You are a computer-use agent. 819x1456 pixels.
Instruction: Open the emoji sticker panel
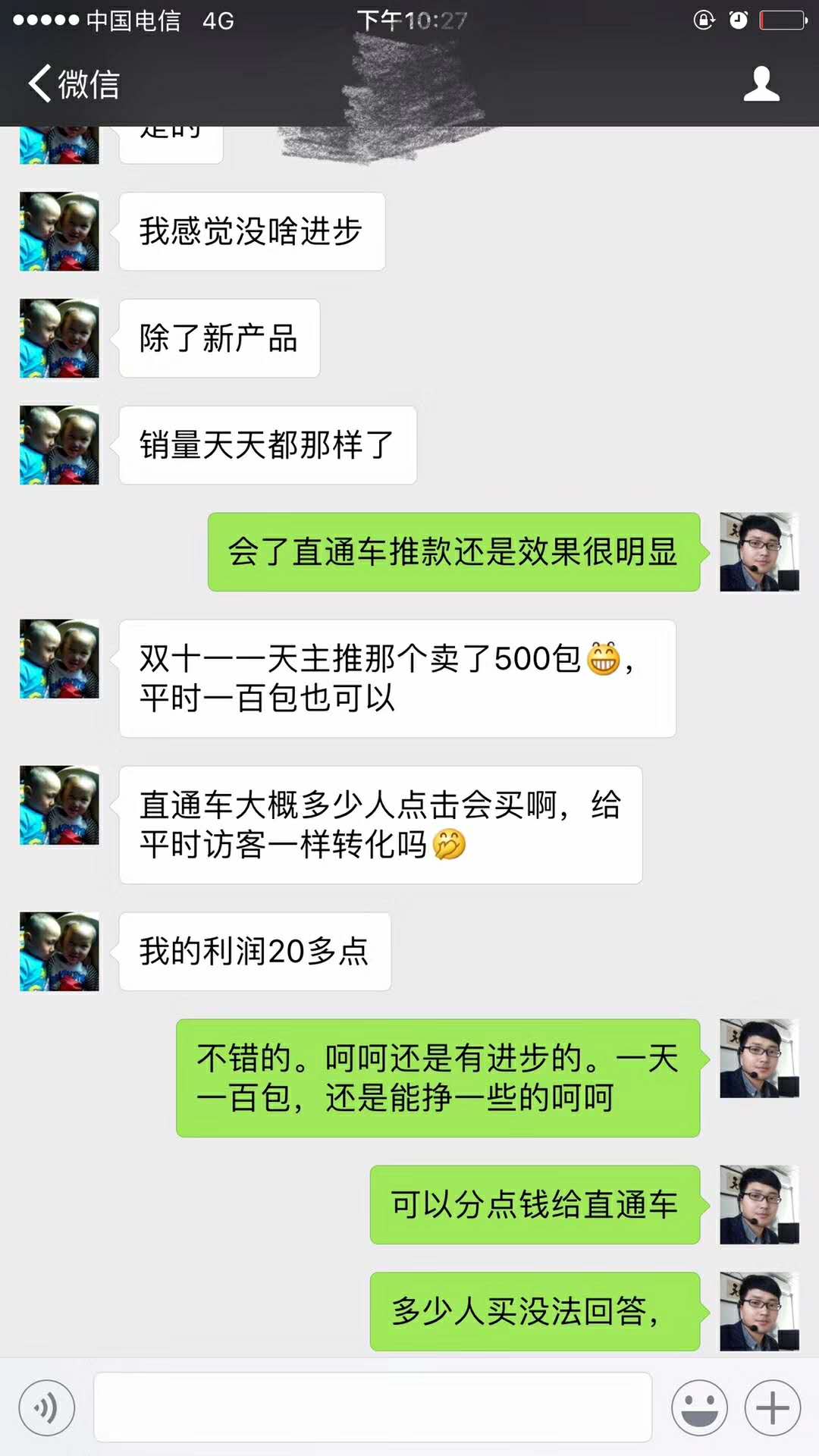[699, 1408]
